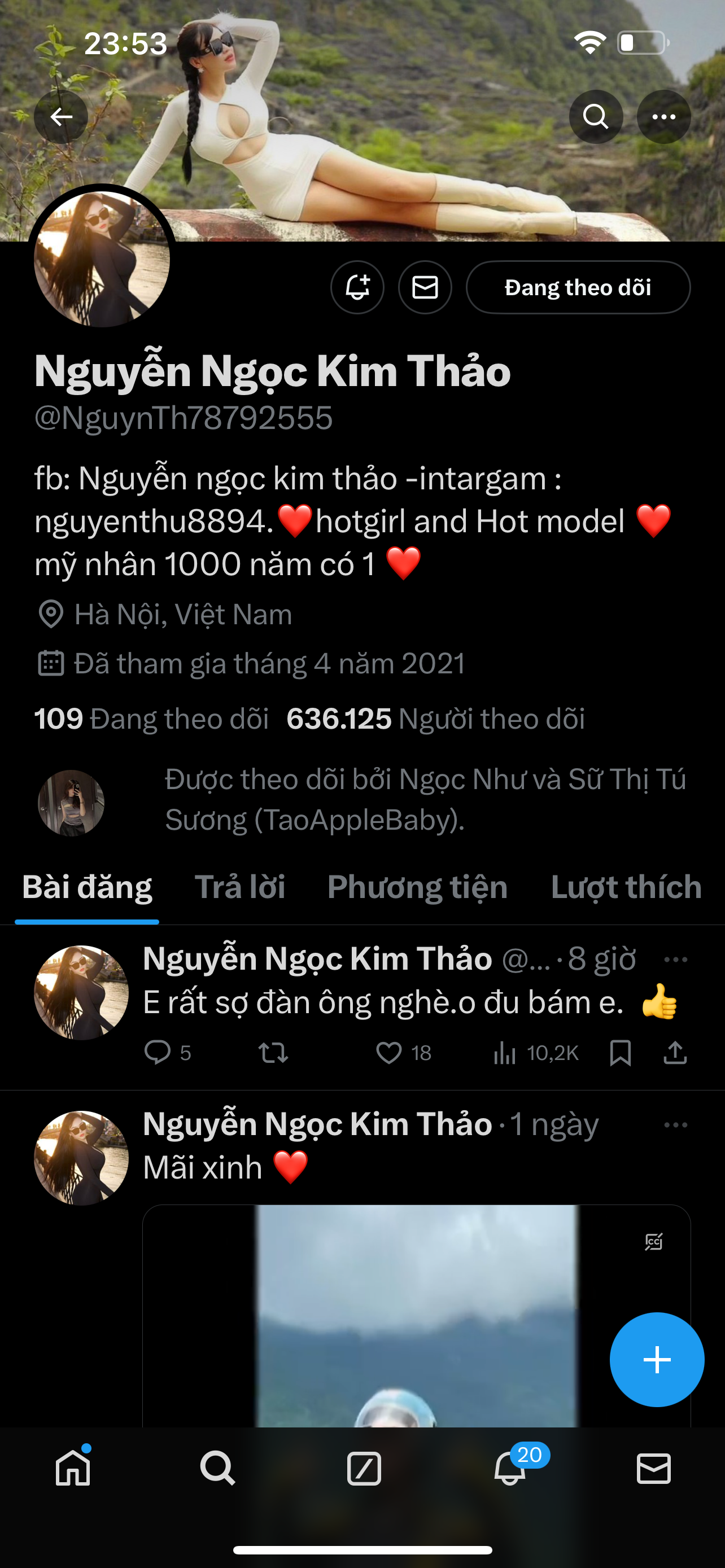View the 109 Đang theo dõi list

(151, 719)
